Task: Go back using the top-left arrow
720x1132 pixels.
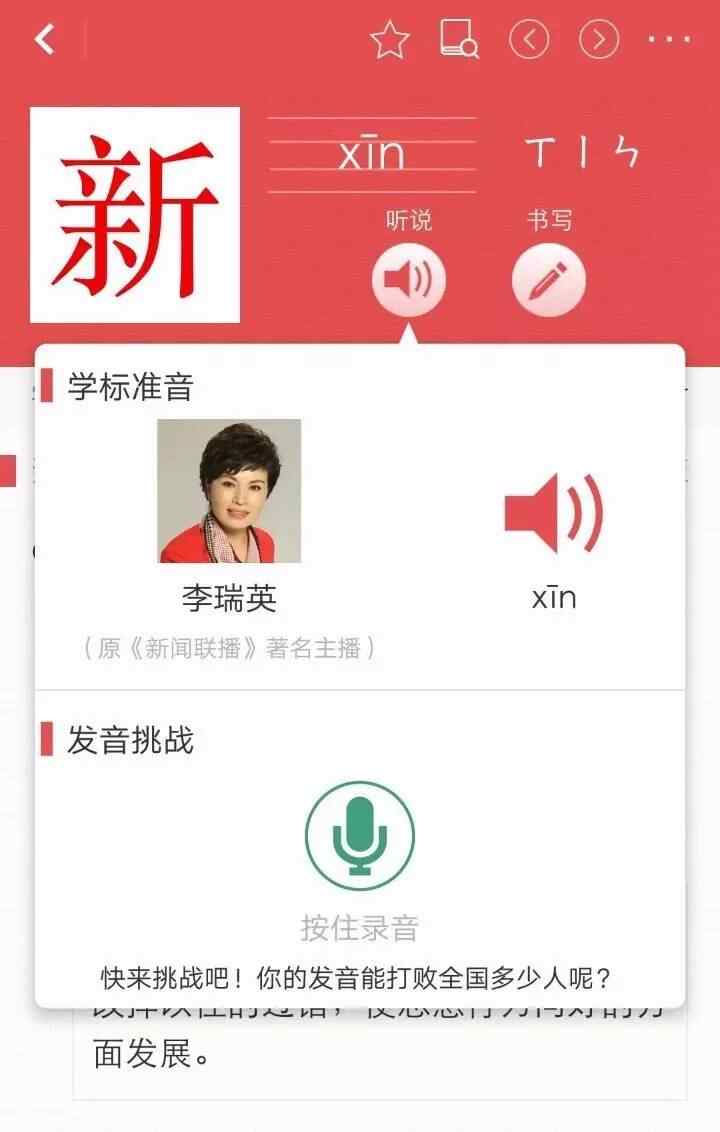Action: pyautogui.click(x=44, y=40)
